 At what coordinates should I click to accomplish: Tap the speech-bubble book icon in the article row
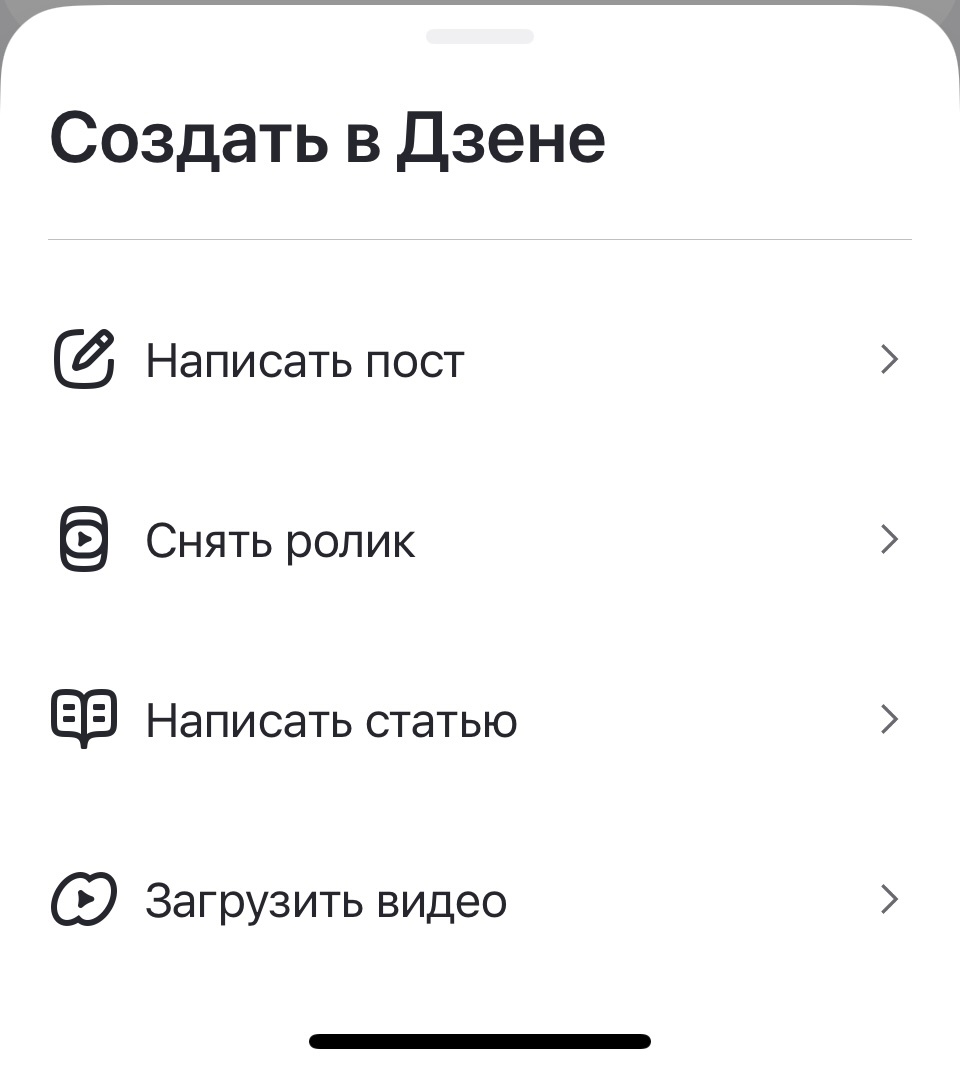click(x=84, y=718)
